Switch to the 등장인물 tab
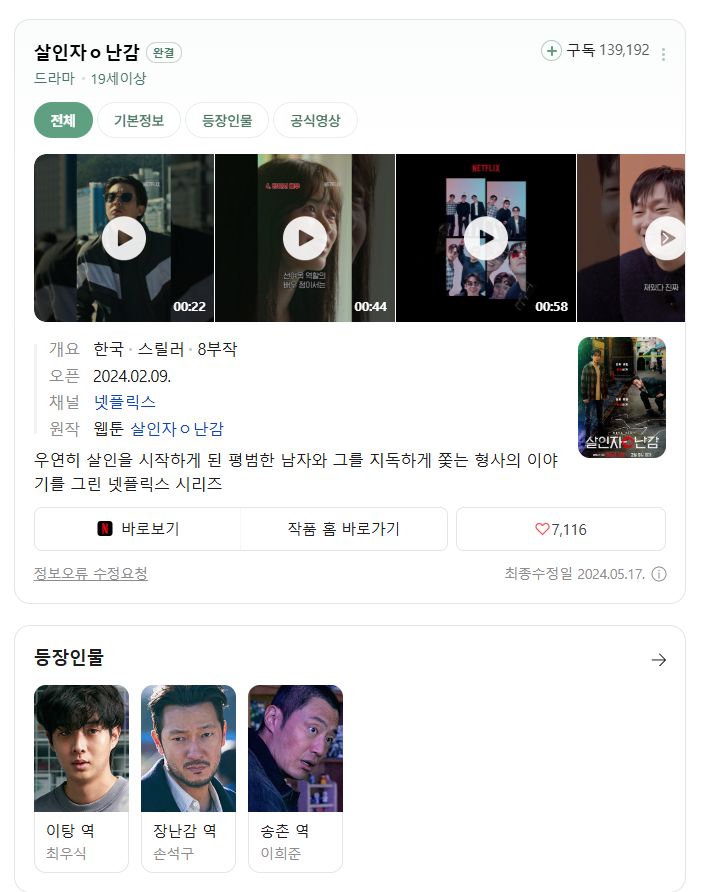This screenshot has width=704, height=892. coord(227,120)
